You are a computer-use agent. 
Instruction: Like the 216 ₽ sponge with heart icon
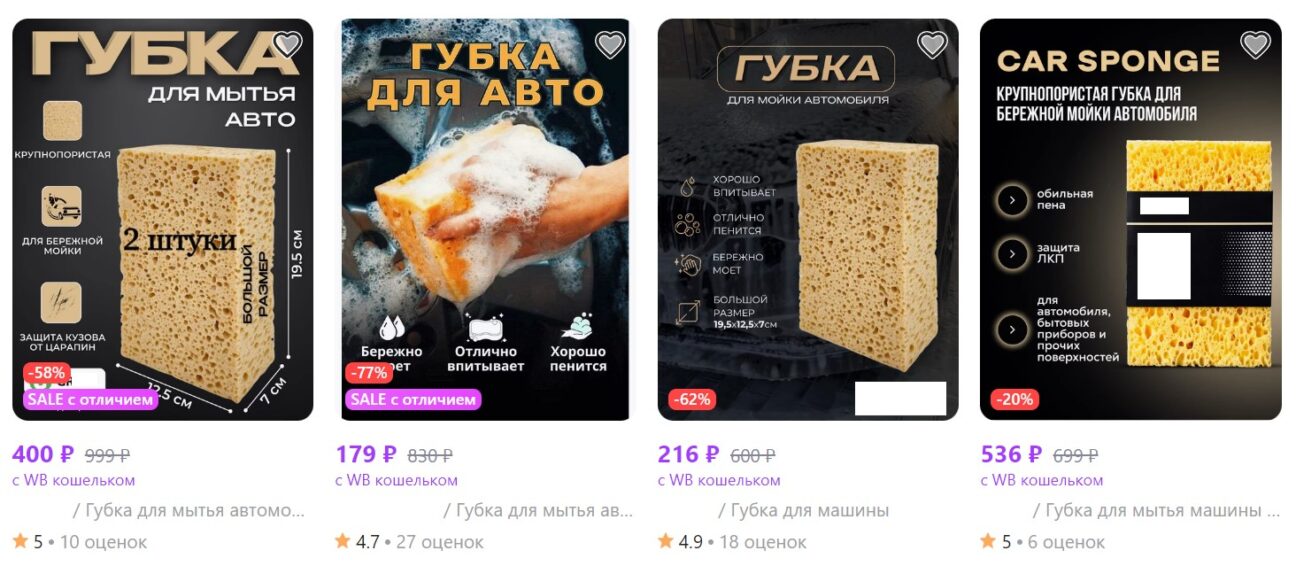[x=932, y=44]
